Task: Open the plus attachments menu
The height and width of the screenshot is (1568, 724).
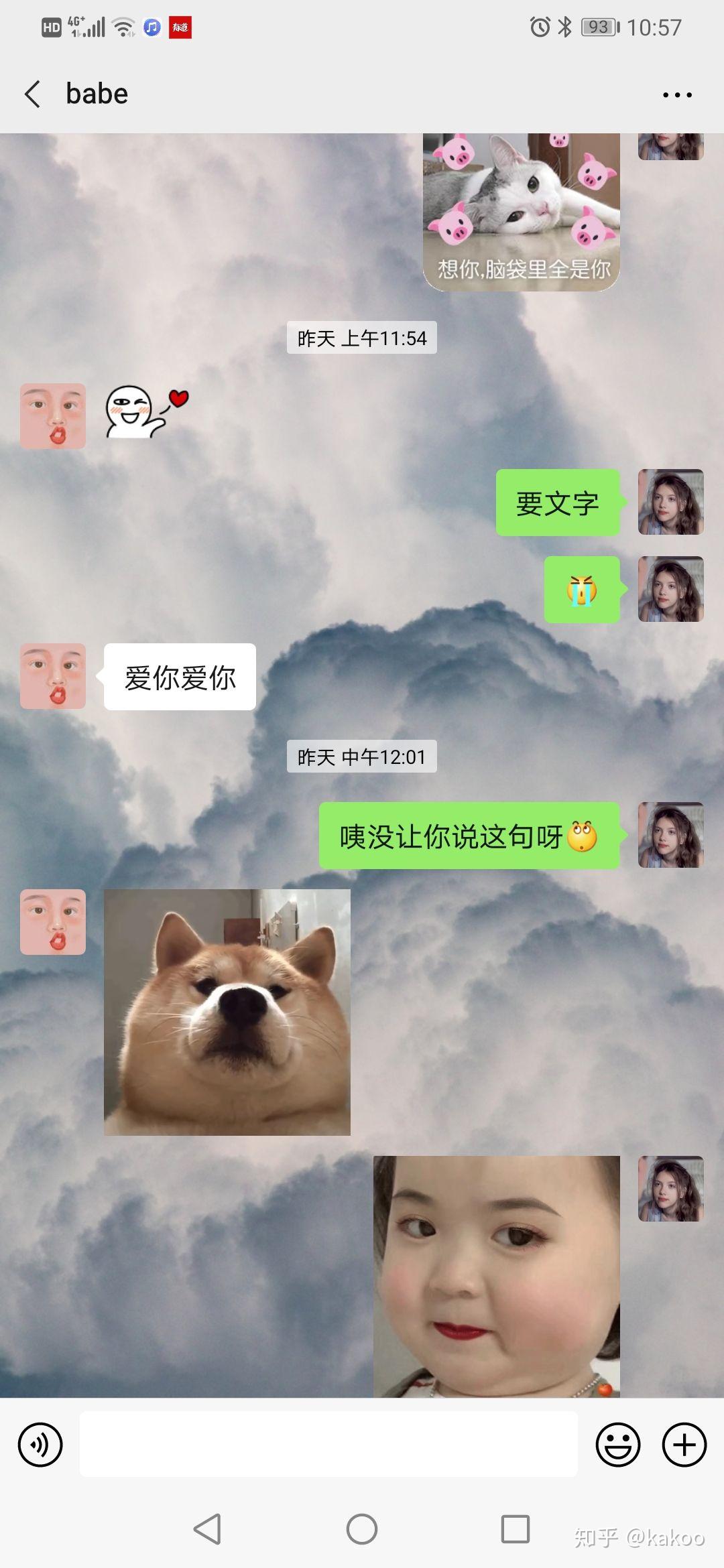Action: pyautogui.click(x=684, y=1444)
